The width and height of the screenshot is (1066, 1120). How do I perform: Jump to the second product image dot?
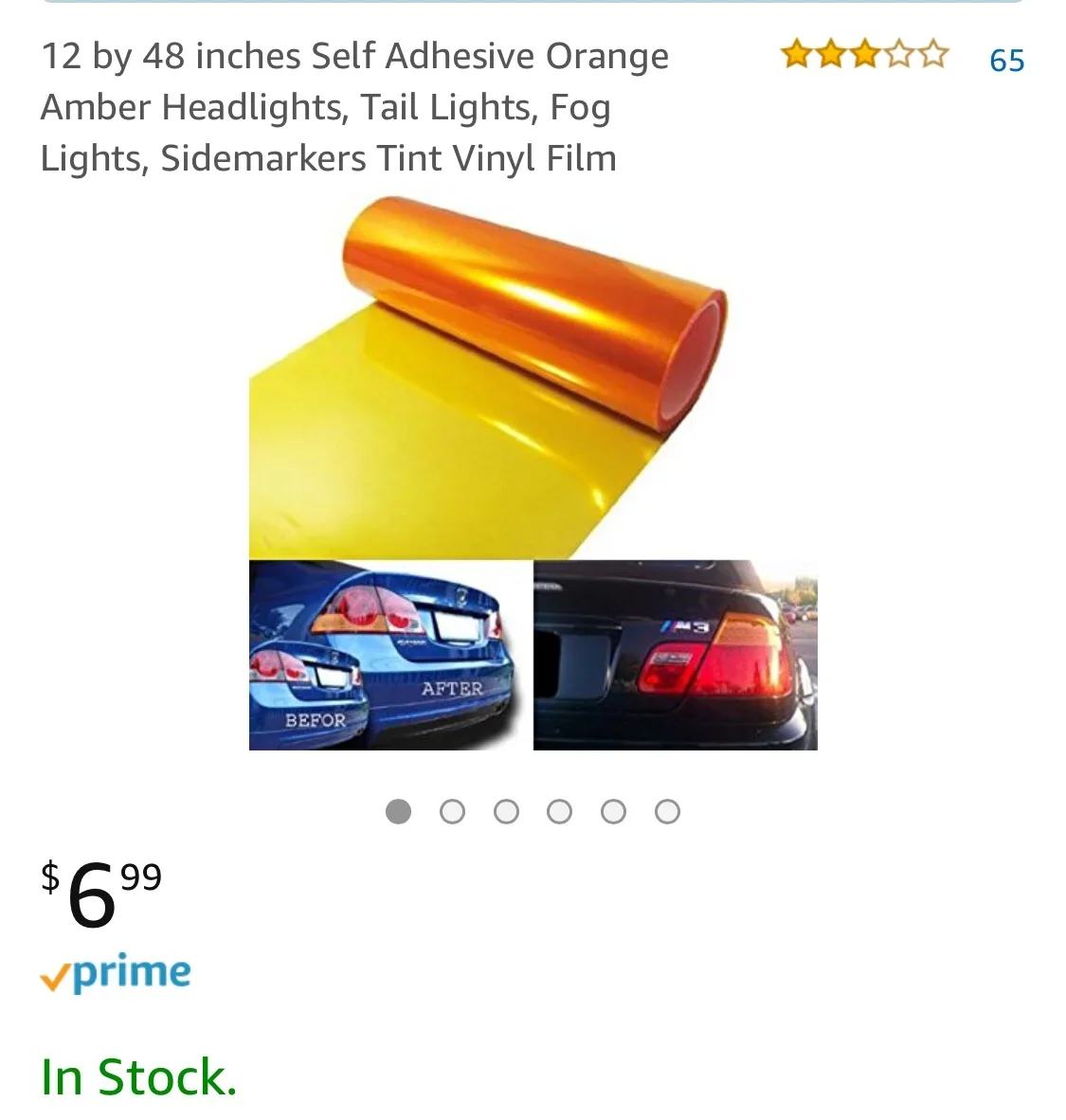tap(453, 812)
